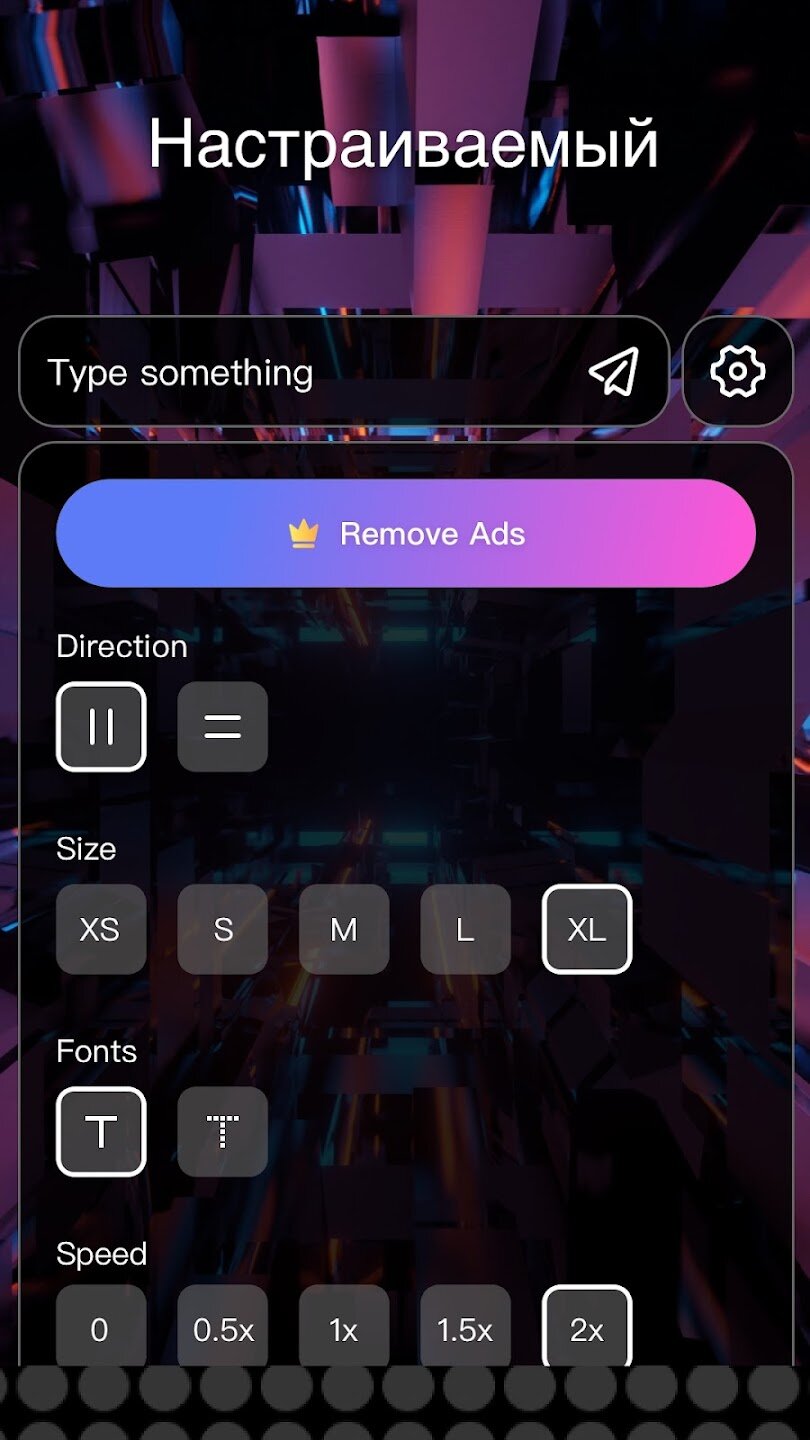Choose 1x speed
The width and height of the screenshot is (810, 1440).
coord(344,1328)
